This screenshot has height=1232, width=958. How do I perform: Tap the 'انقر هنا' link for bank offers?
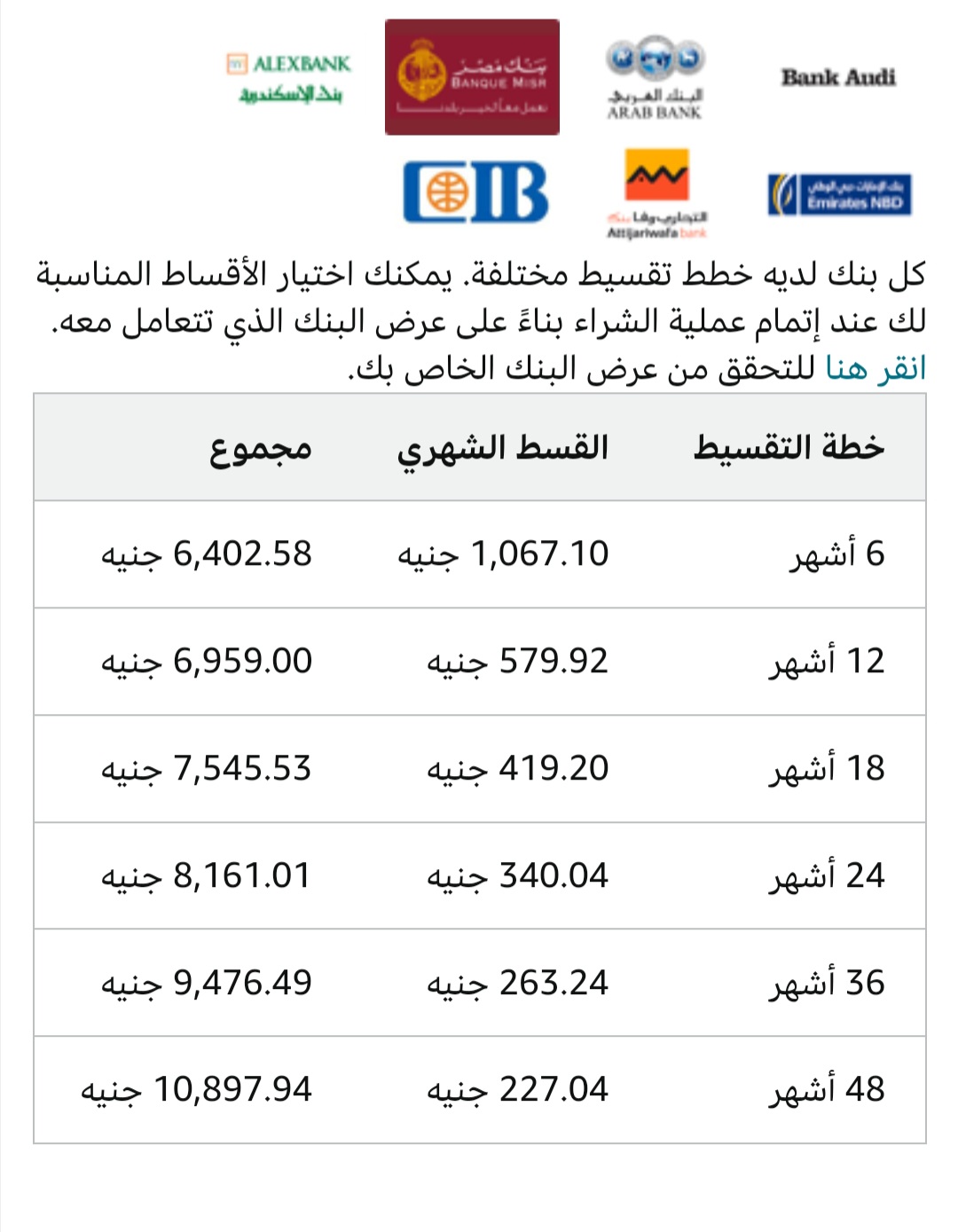pyautogui.click(x=876, y=368)
